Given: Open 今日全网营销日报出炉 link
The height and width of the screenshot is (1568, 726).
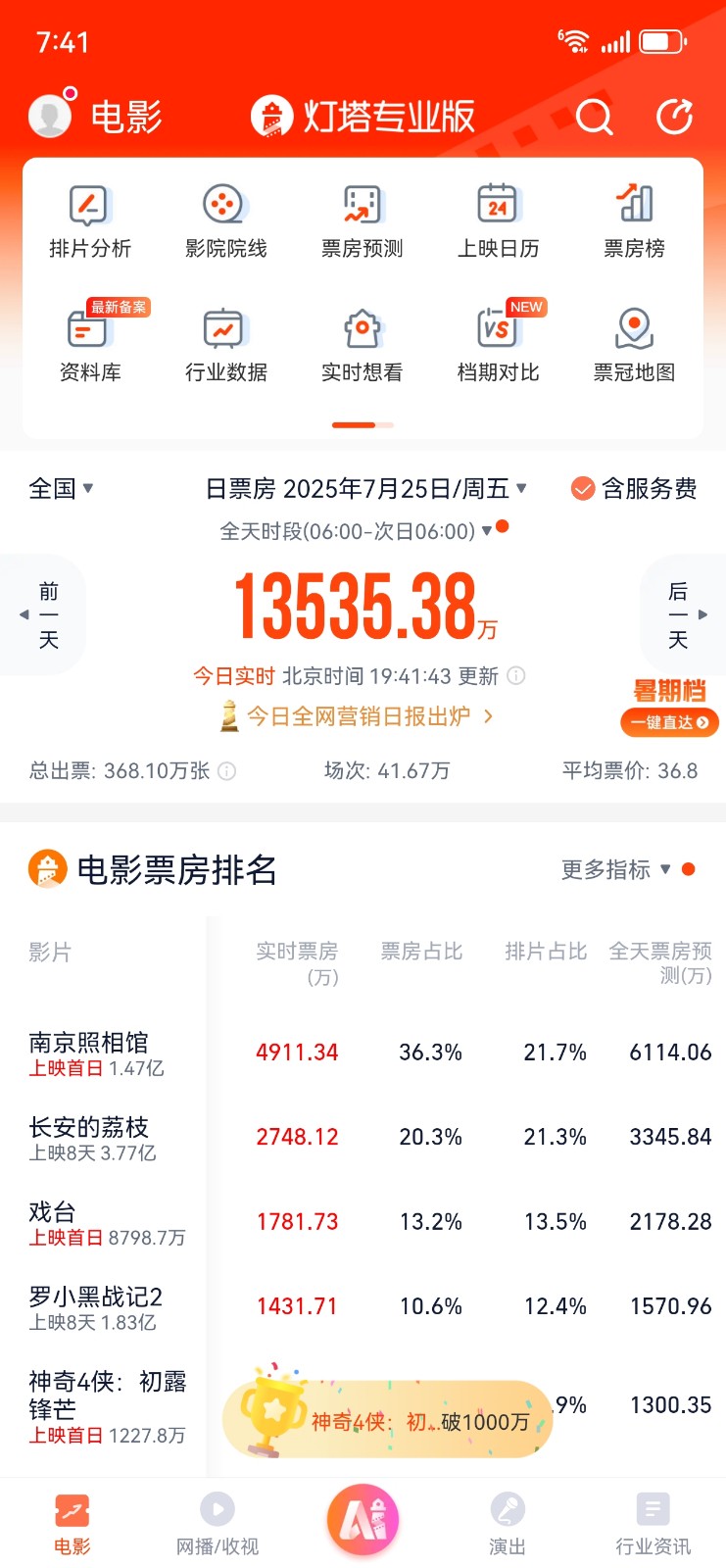Looking at the screenshot, I should [x=359, y=716].
